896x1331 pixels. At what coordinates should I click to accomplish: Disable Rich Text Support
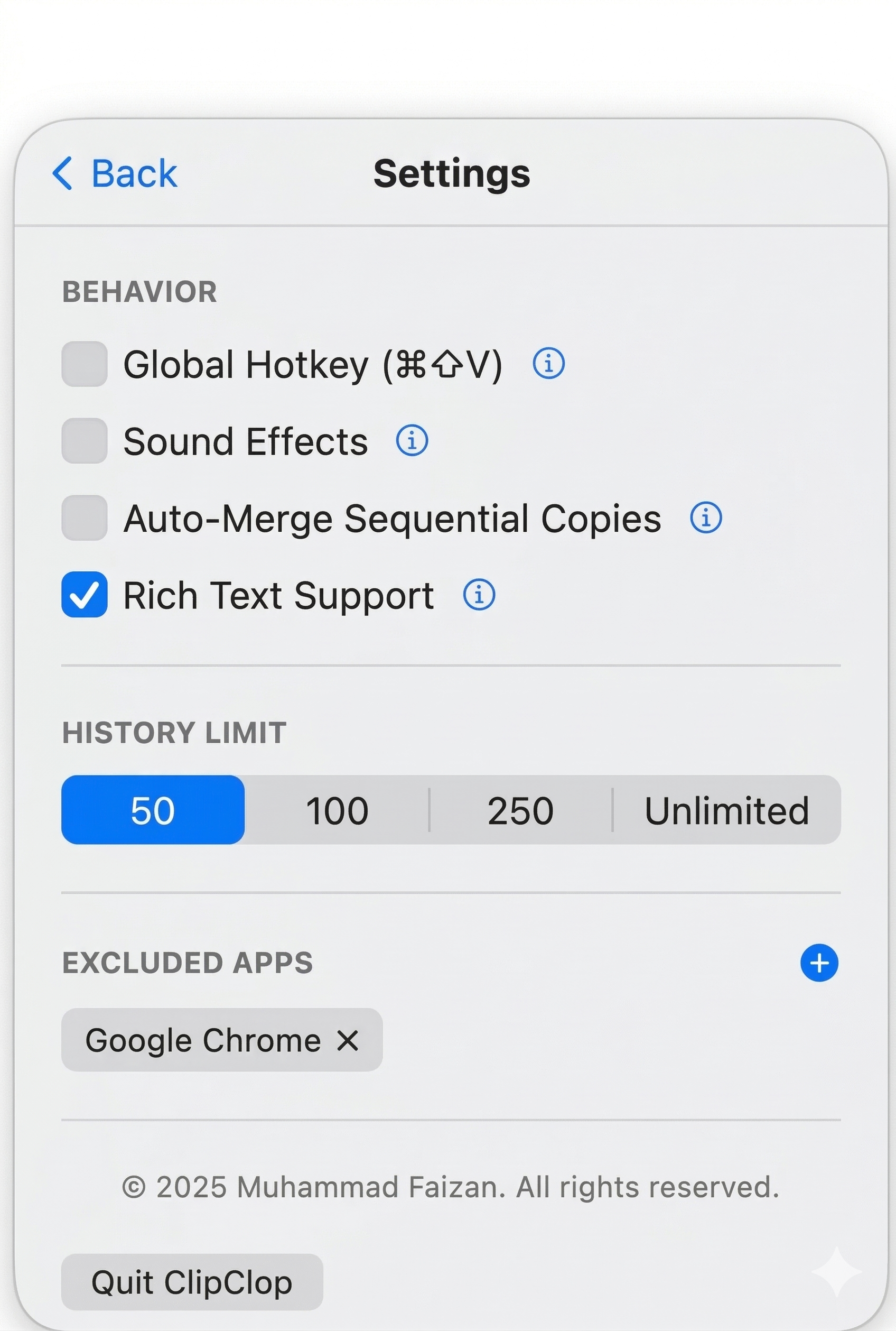84,595
